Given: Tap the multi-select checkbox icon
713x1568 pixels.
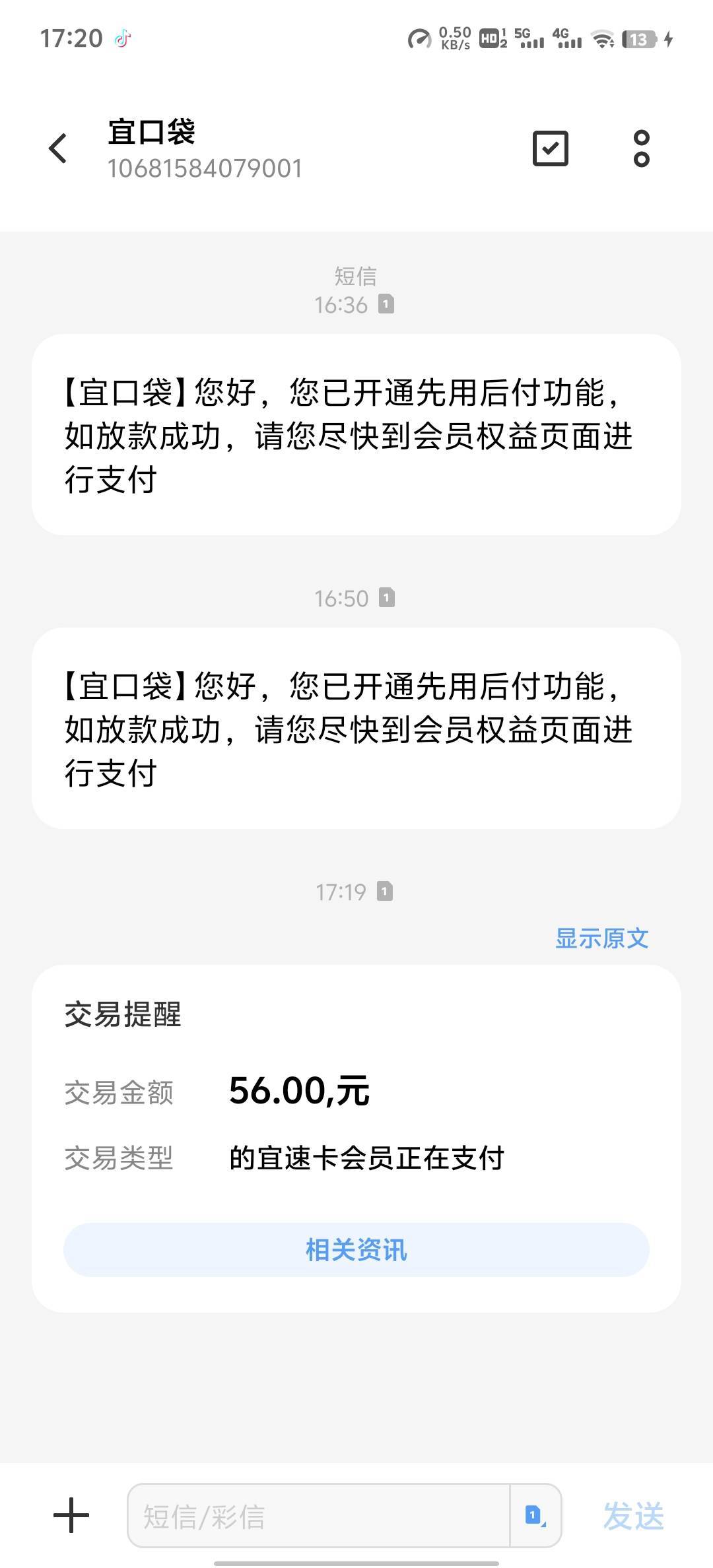Looking at the screenshot, I should pos(550,148).
